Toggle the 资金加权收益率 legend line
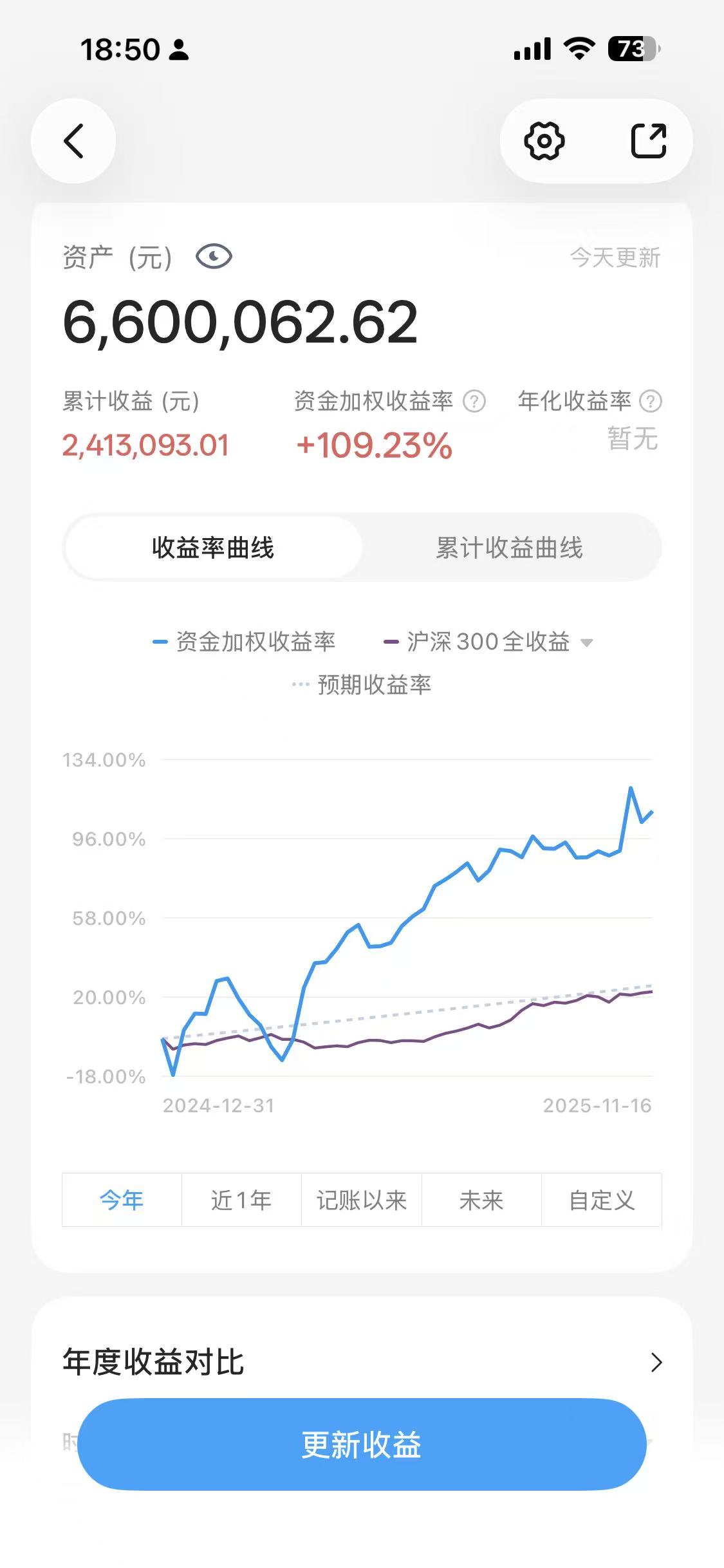This screenshot has height=1568, width=724. 245,642
